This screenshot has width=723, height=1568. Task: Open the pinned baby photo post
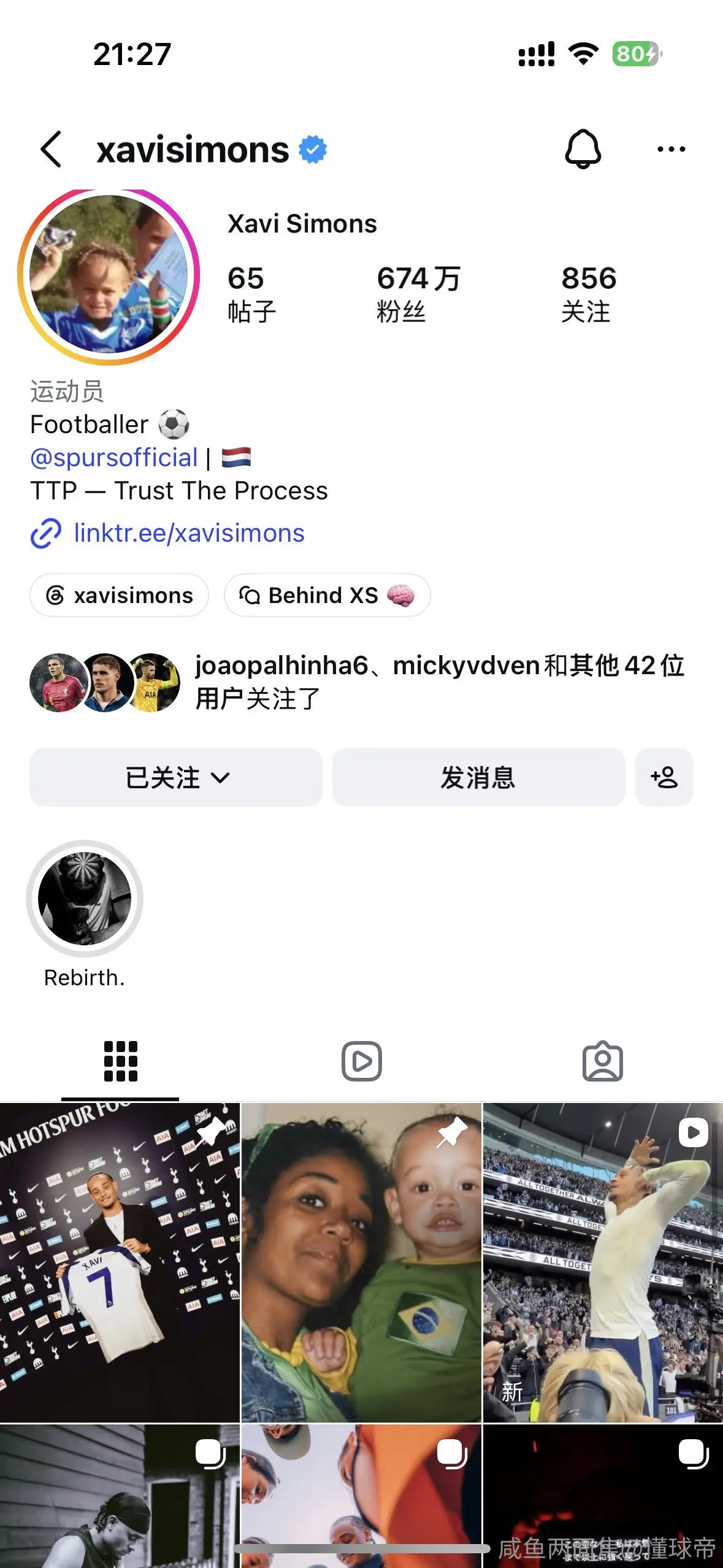361,1262
